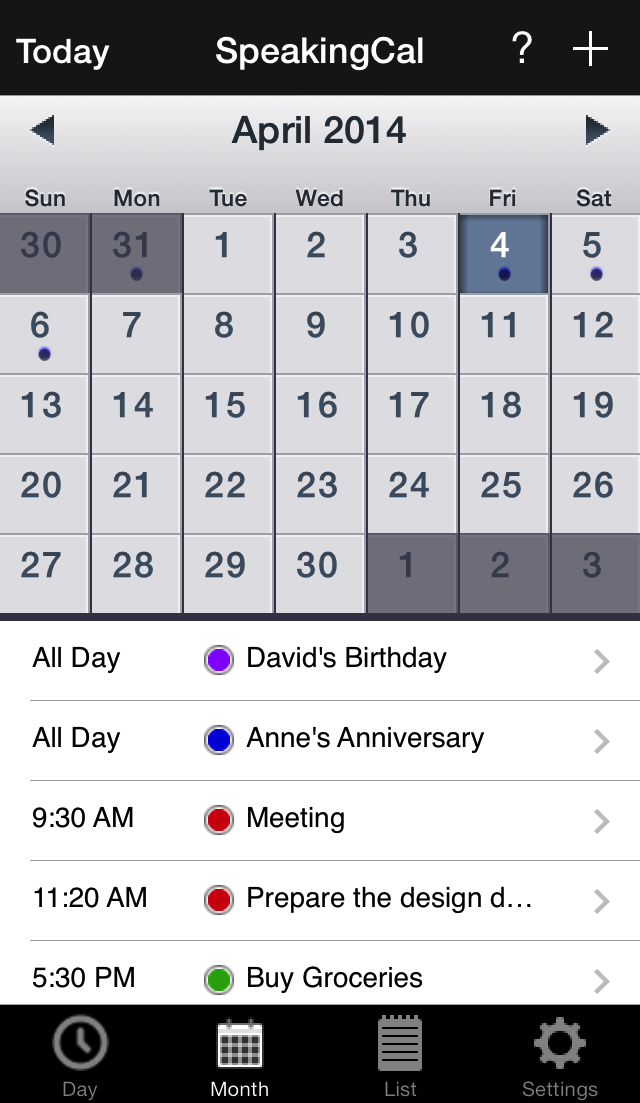The height and width of the screenshot is (1103, 640).
Task: Open the help question mark
Action: [521, 48]
